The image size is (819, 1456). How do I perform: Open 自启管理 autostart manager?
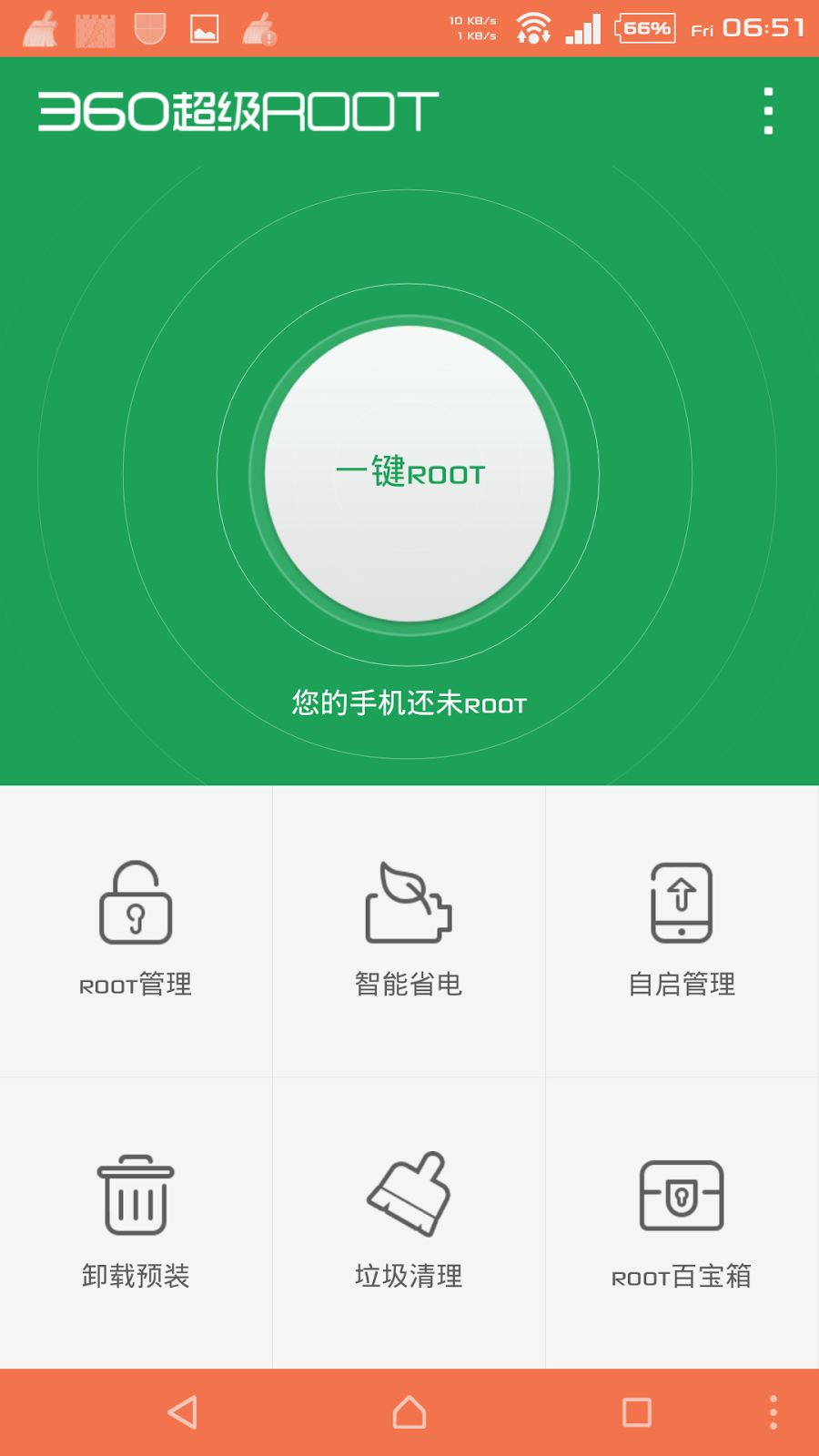682,930
